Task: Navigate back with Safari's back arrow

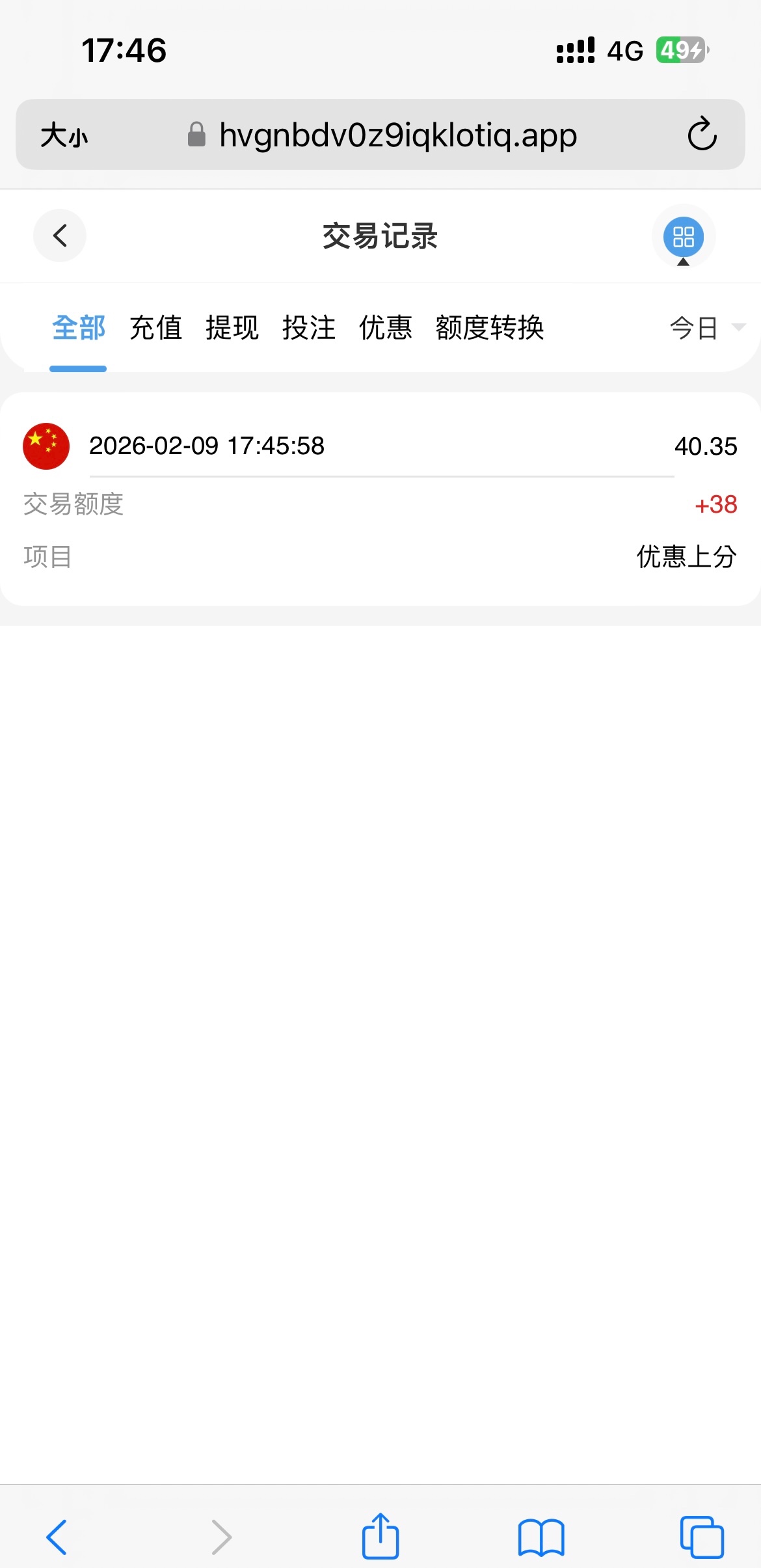Action: 57,1537
